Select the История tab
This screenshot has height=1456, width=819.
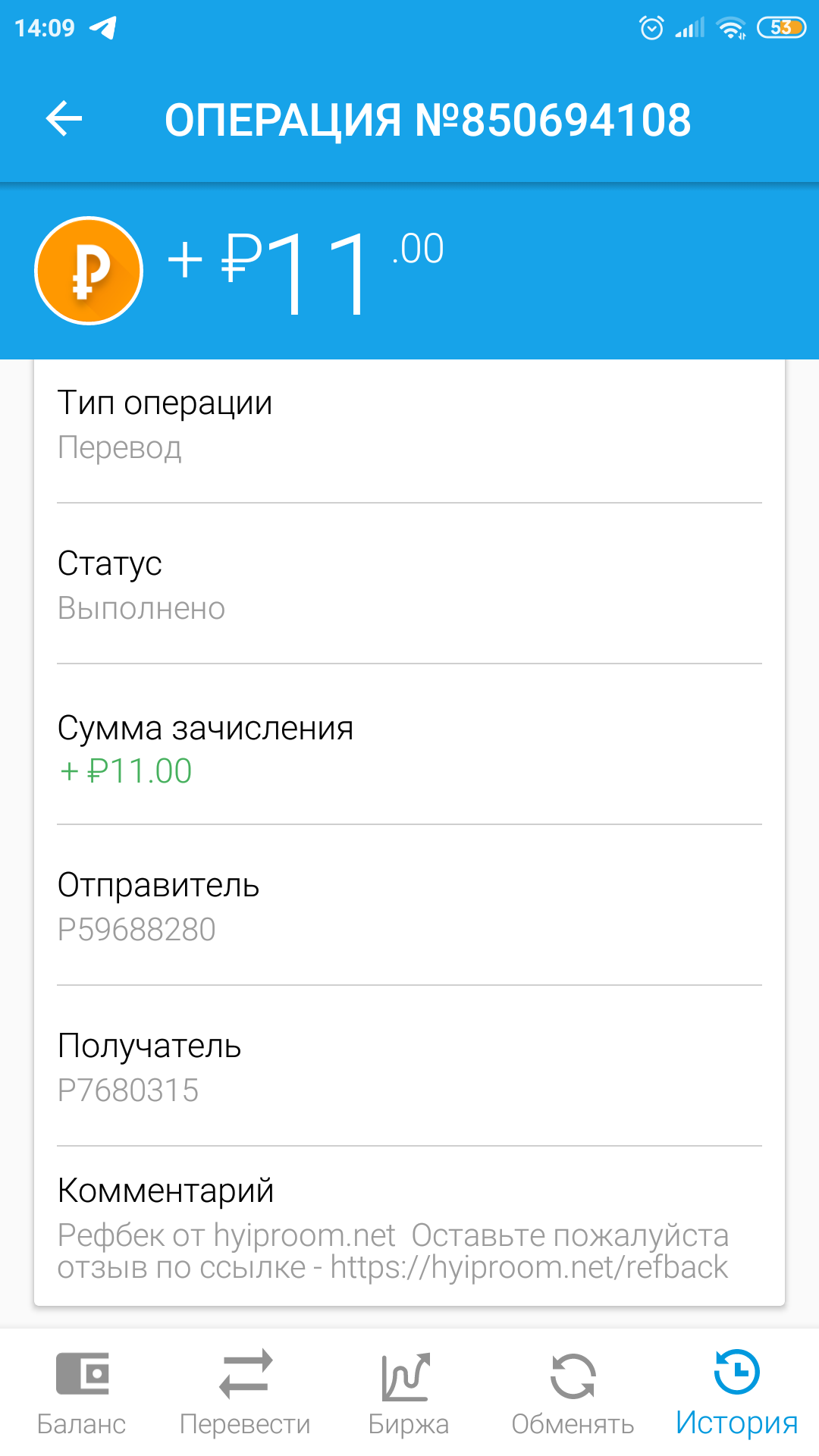(736, 1393)
